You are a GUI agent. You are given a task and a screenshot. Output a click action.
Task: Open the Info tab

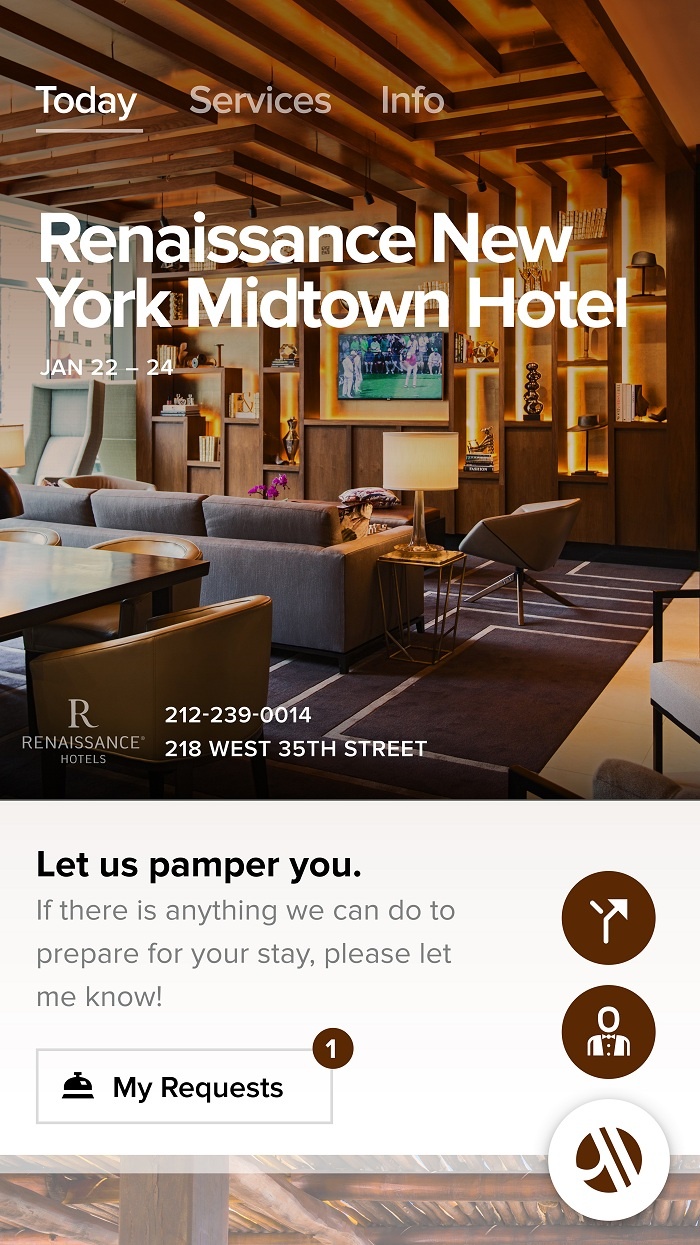(412, 101)
